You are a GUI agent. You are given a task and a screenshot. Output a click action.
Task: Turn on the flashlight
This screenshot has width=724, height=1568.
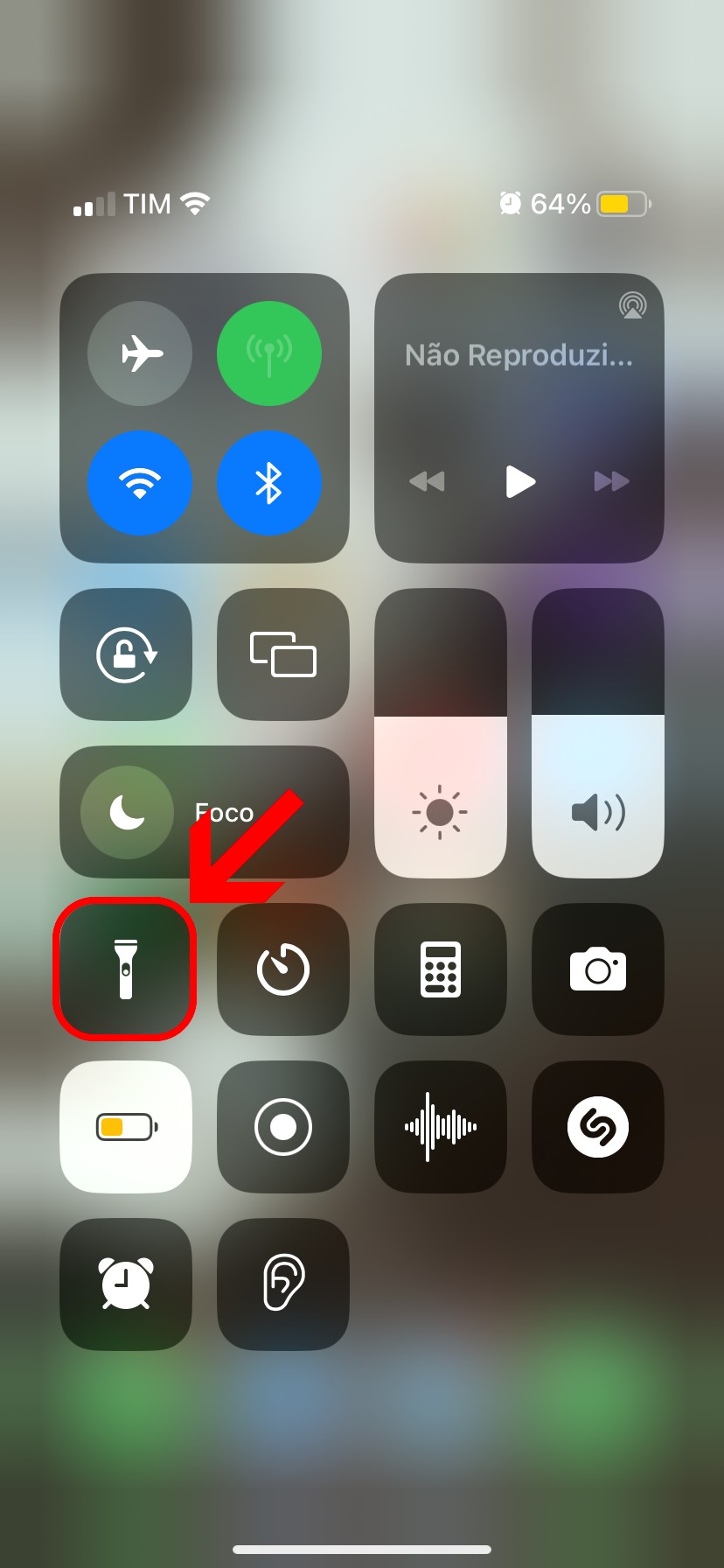pyautogui.click(x=125, y=969)
